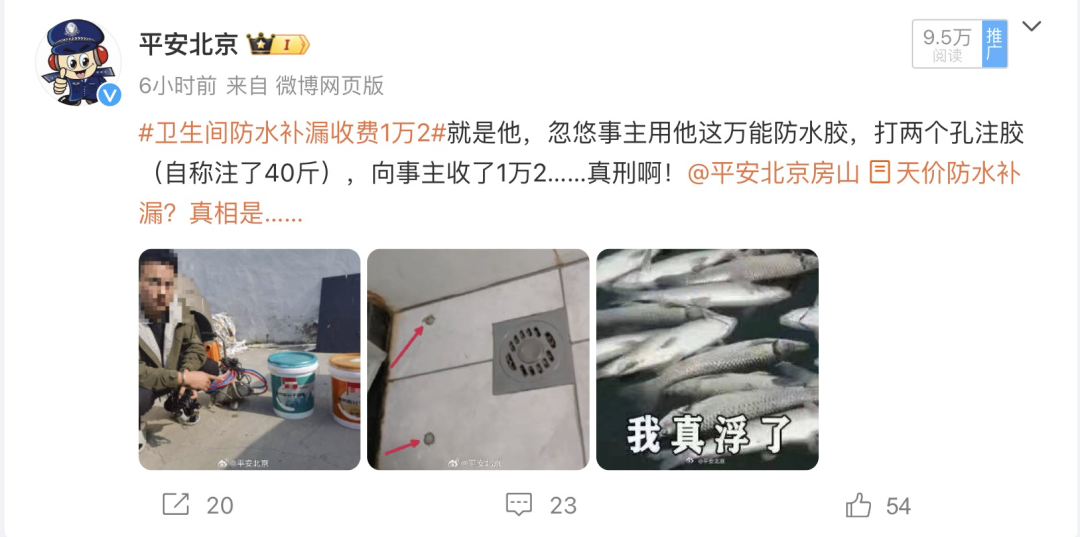View photo of man with paint buckets

click(249, 359)
